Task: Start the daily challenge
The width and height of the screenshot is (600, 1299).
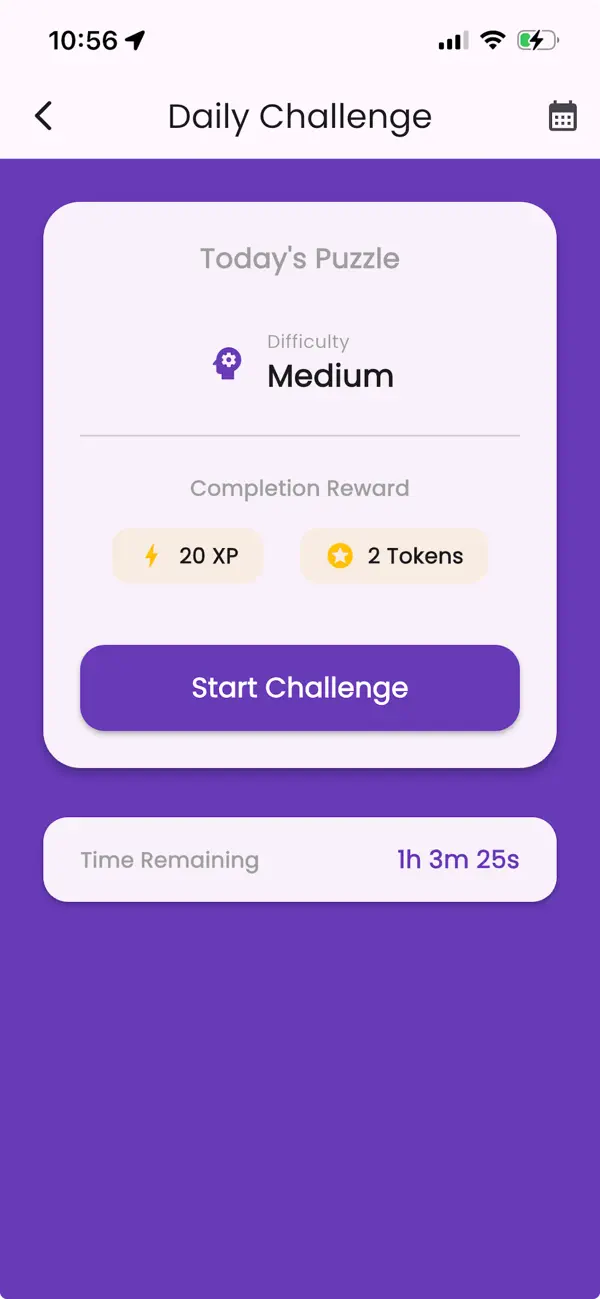Action: pos(300,688)
